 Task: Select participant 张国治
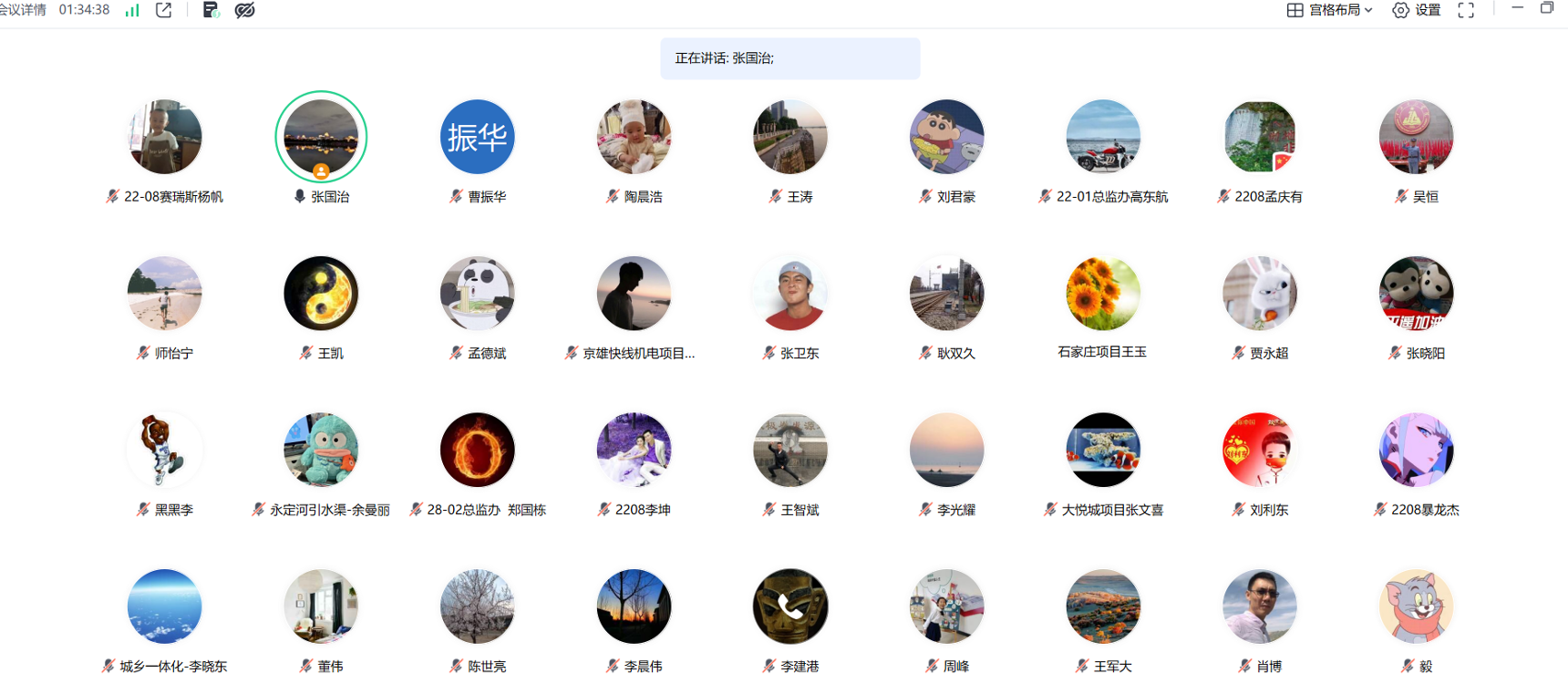tap(321, 137)
